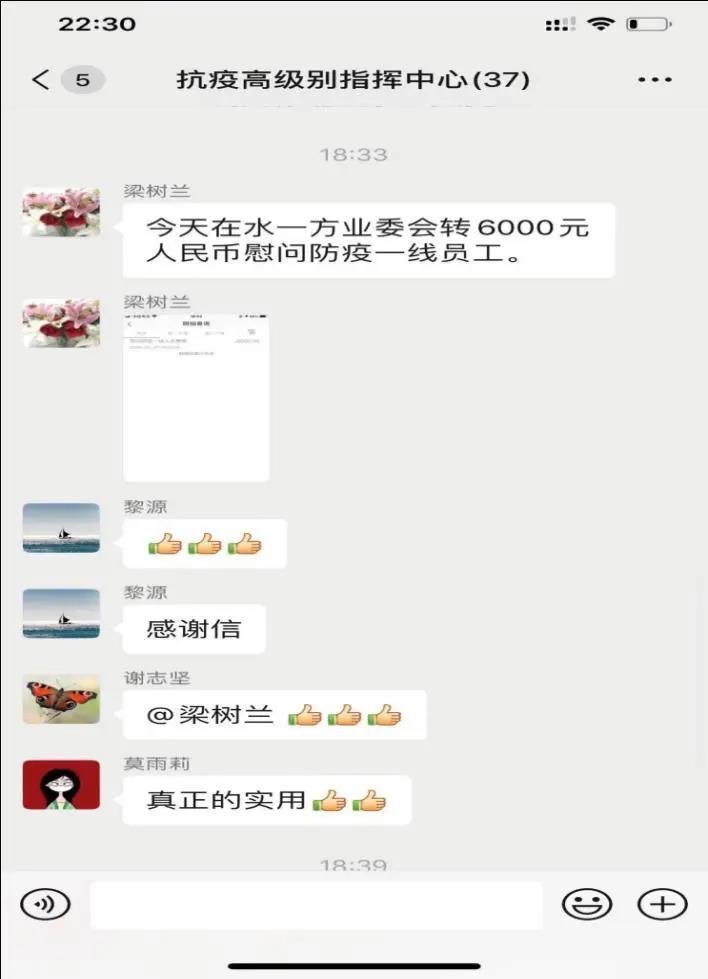Switch to voice message input
This screenshot has width=708, height=979.
[45, 905]
